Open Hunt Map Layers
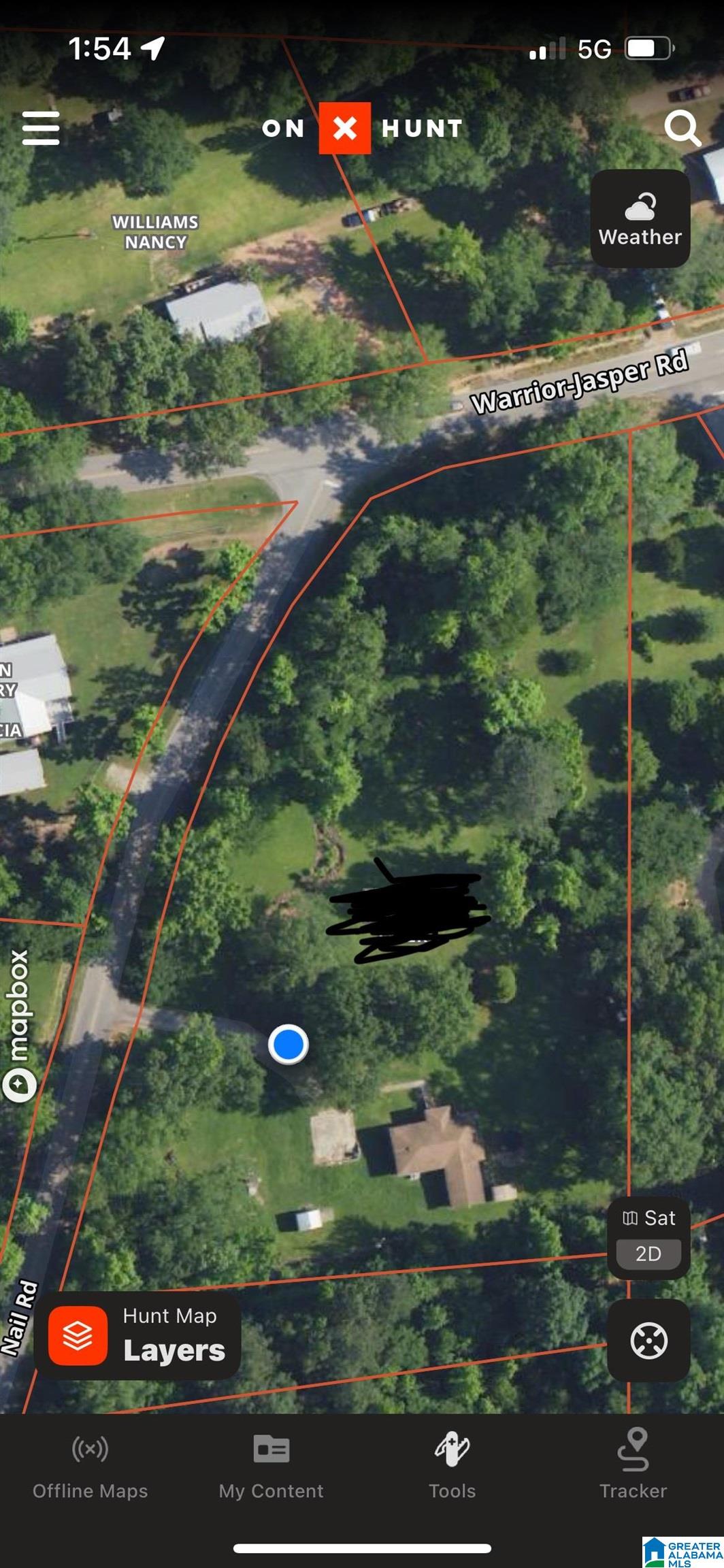This screenshot has height=1568, width=724. (x=137, y=1335)
